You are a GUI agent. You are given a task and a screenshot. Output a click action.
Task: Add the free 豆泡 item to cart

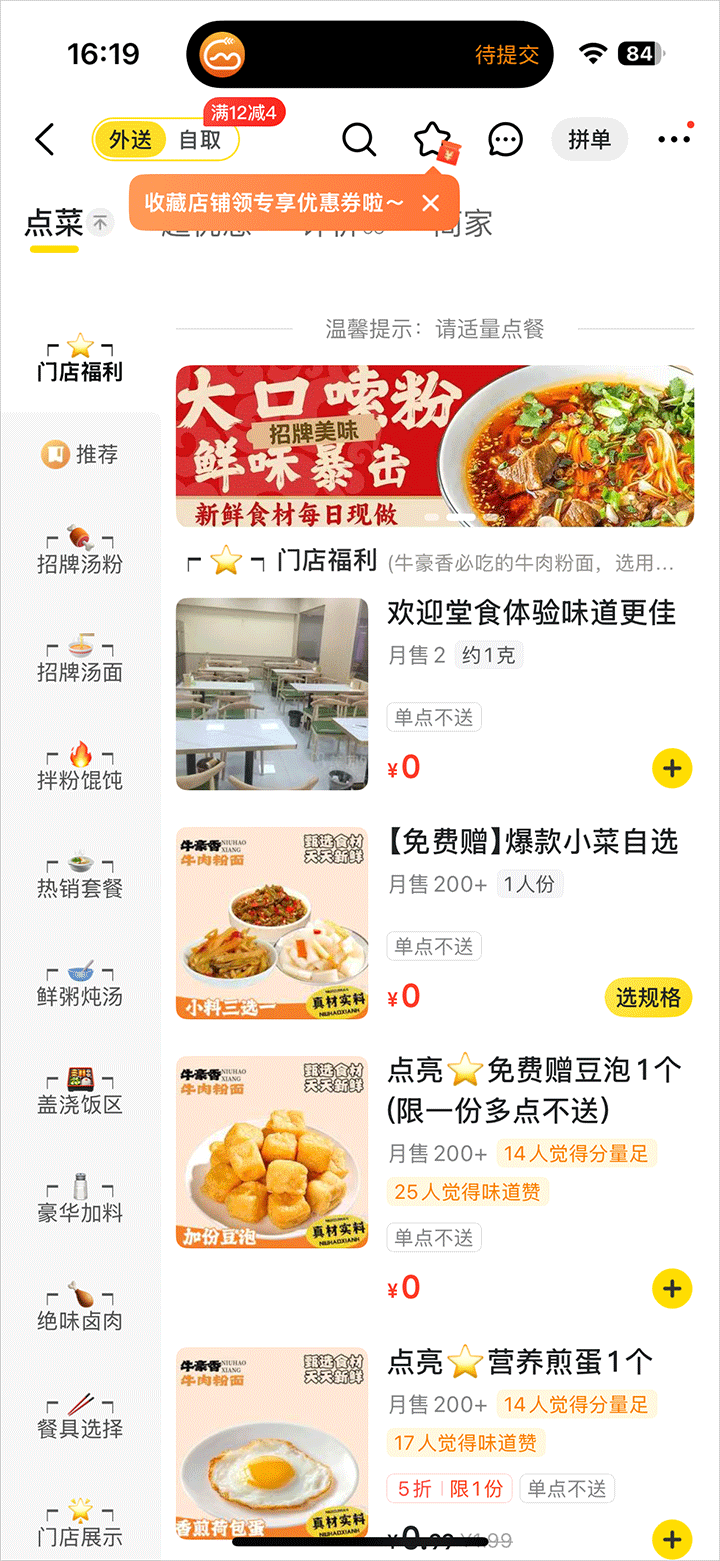pos(672,1288)
